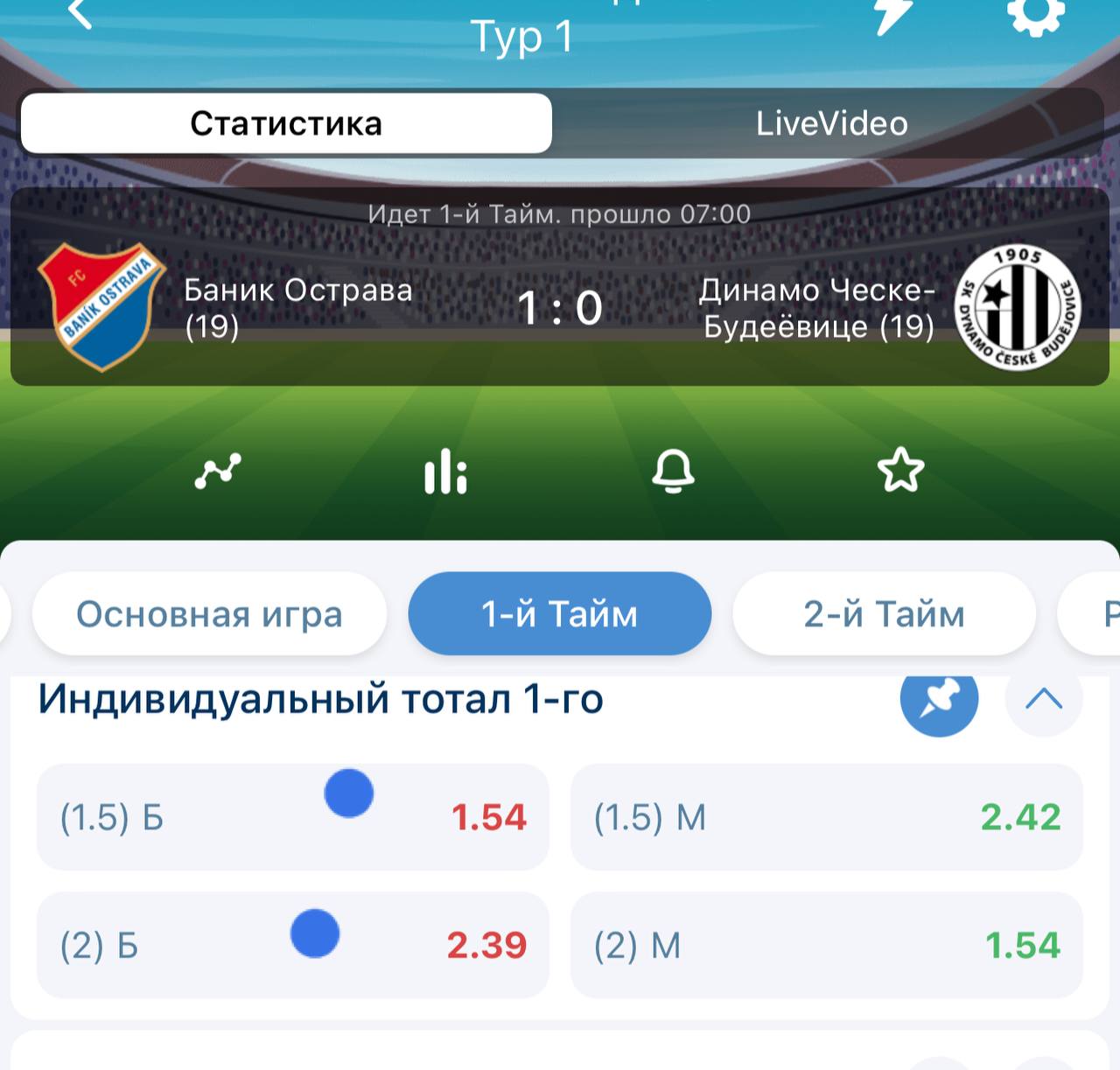This screenshot has width=1120, height=1070.
Task: Select the Основная игра chip
Action: tap(209, 614)
